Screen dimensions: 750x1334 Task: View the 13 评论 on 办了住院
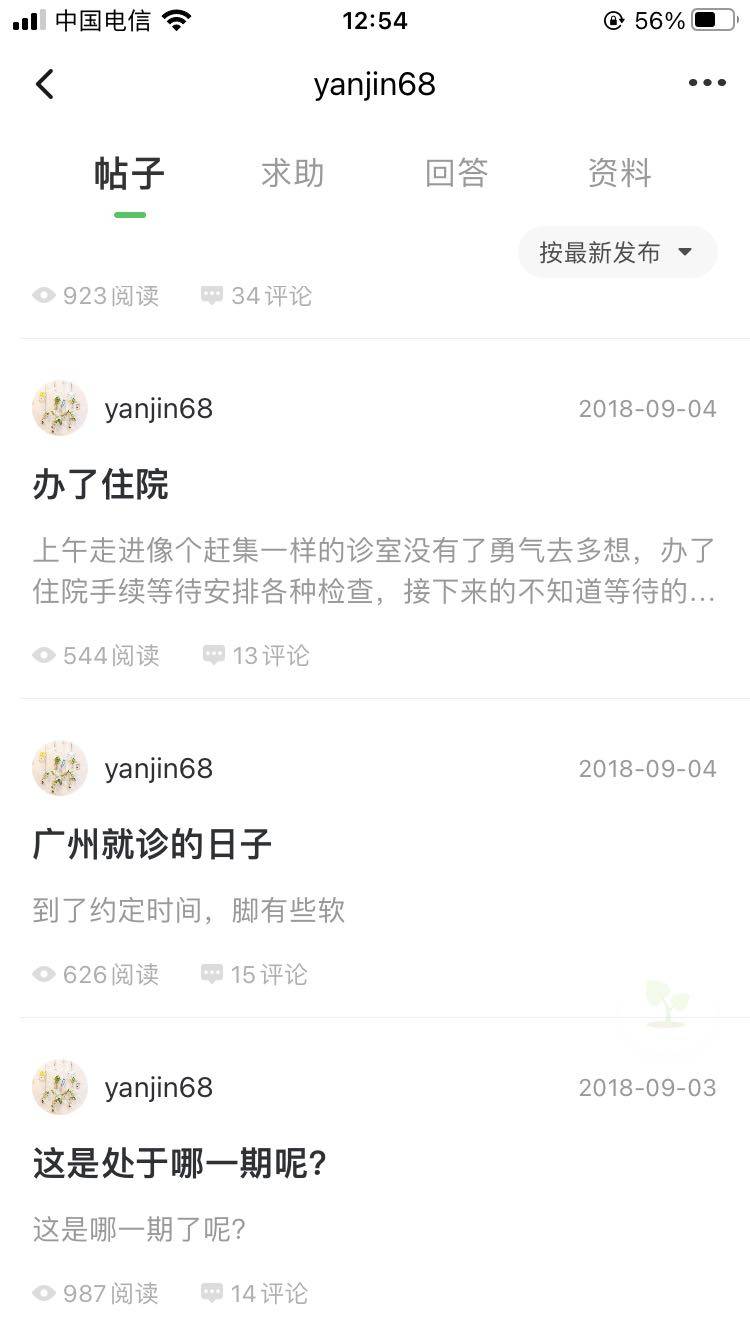point(256,655)
